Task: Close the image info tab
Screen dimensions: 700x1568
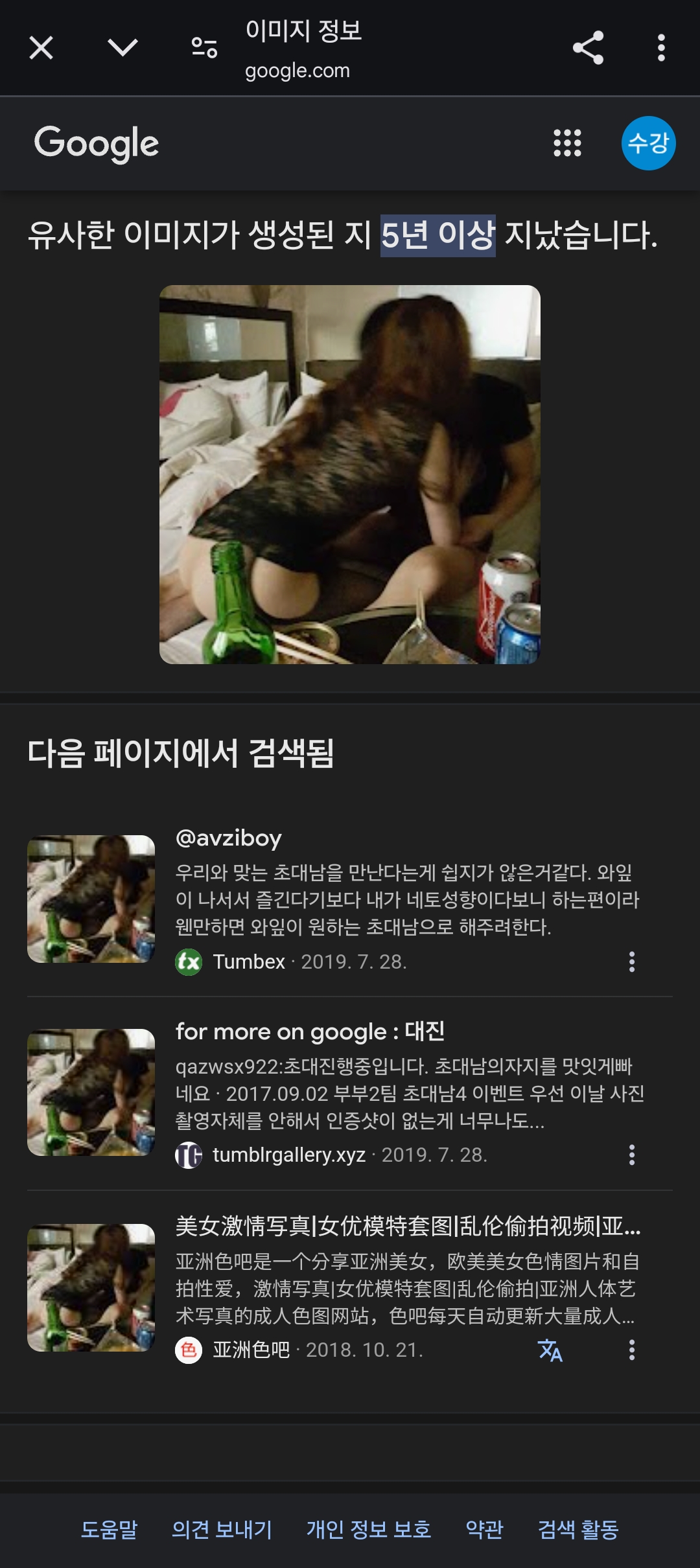Action: tap(41, 48)
